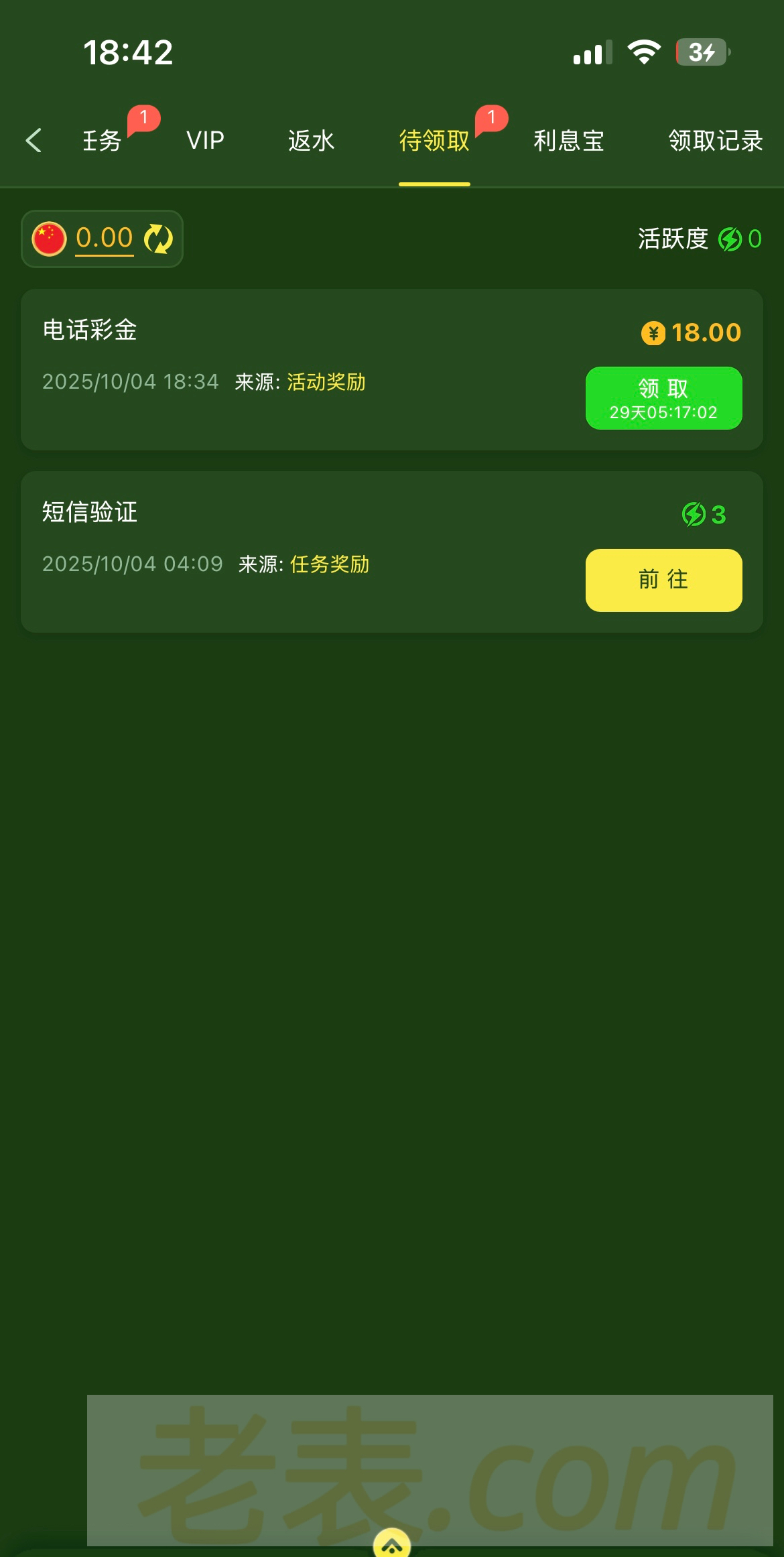This screenshot has height=1557, width=784.
Task: Go back with the top-left arrow
Action: click(34, 141)
